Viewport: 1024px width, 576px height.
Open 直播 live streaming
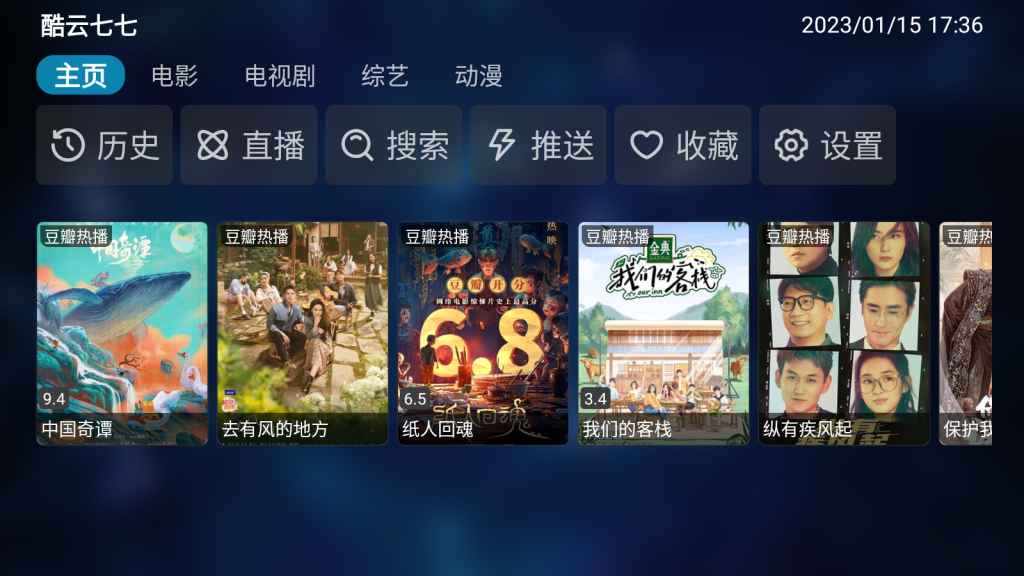tap(249, 146)
